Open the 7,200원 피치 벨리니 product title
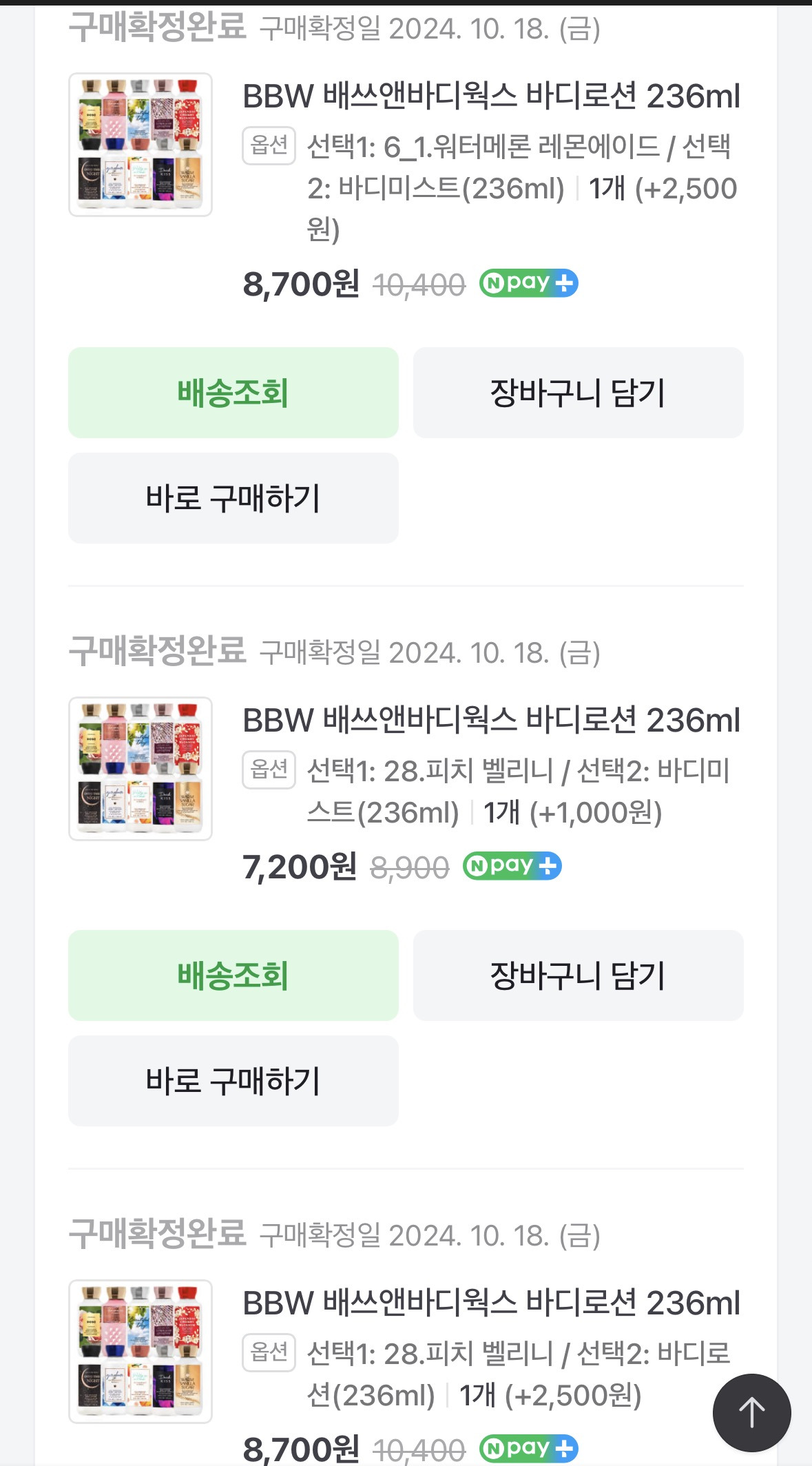 (x=491, y=721)
